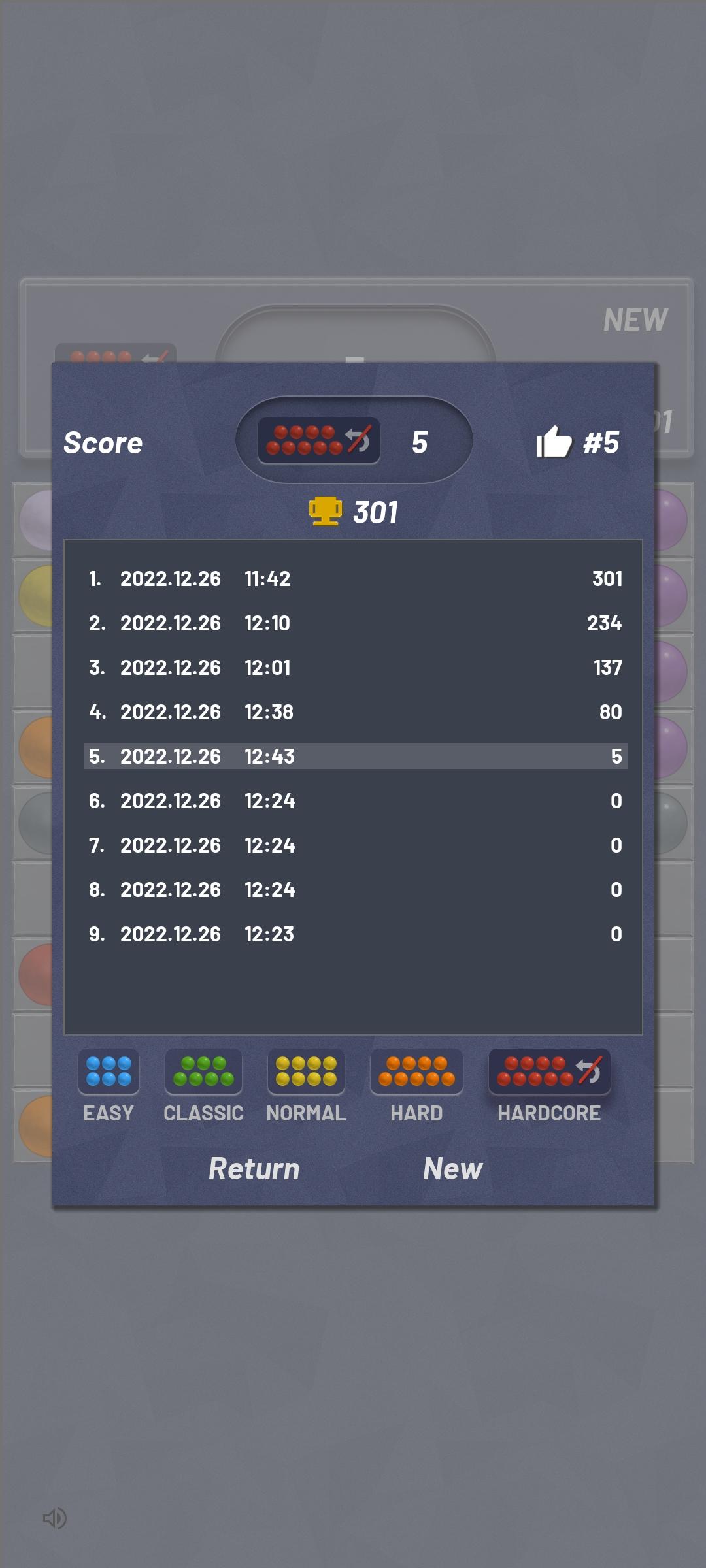The width and height of the screenshot is (706, 1568).
Task: Click the red balls icon beside the score 5
Action: [319, 441]
